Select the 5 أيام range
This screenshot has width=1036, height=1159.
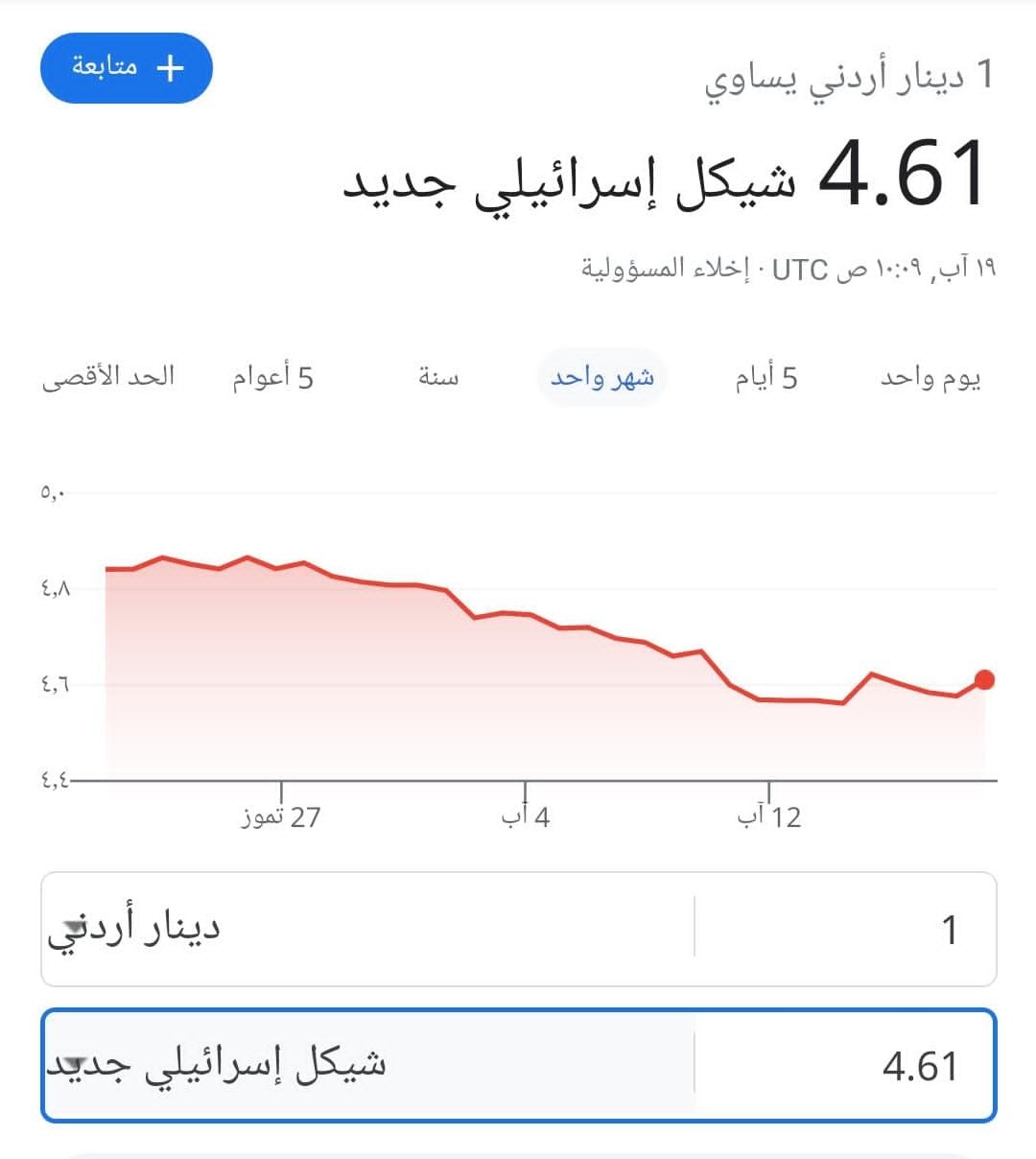click(x=765, y=377)
